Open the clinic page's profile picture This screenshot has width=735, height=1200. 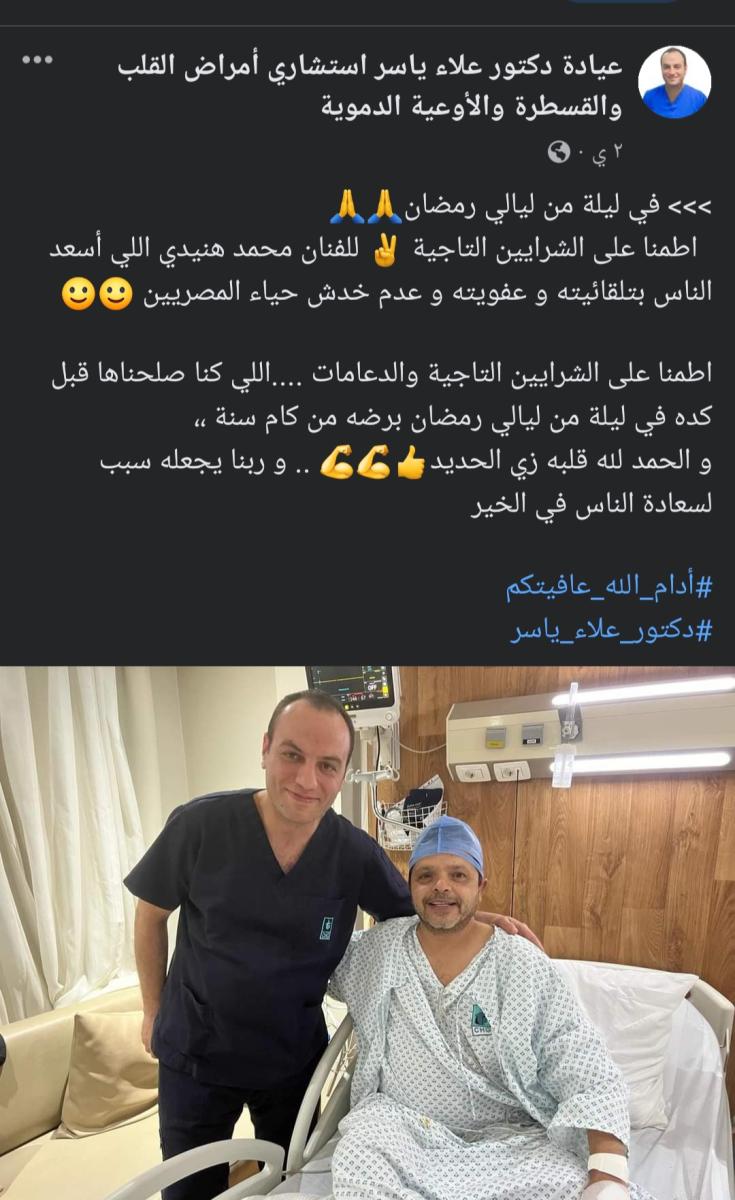tap(674, 83)
